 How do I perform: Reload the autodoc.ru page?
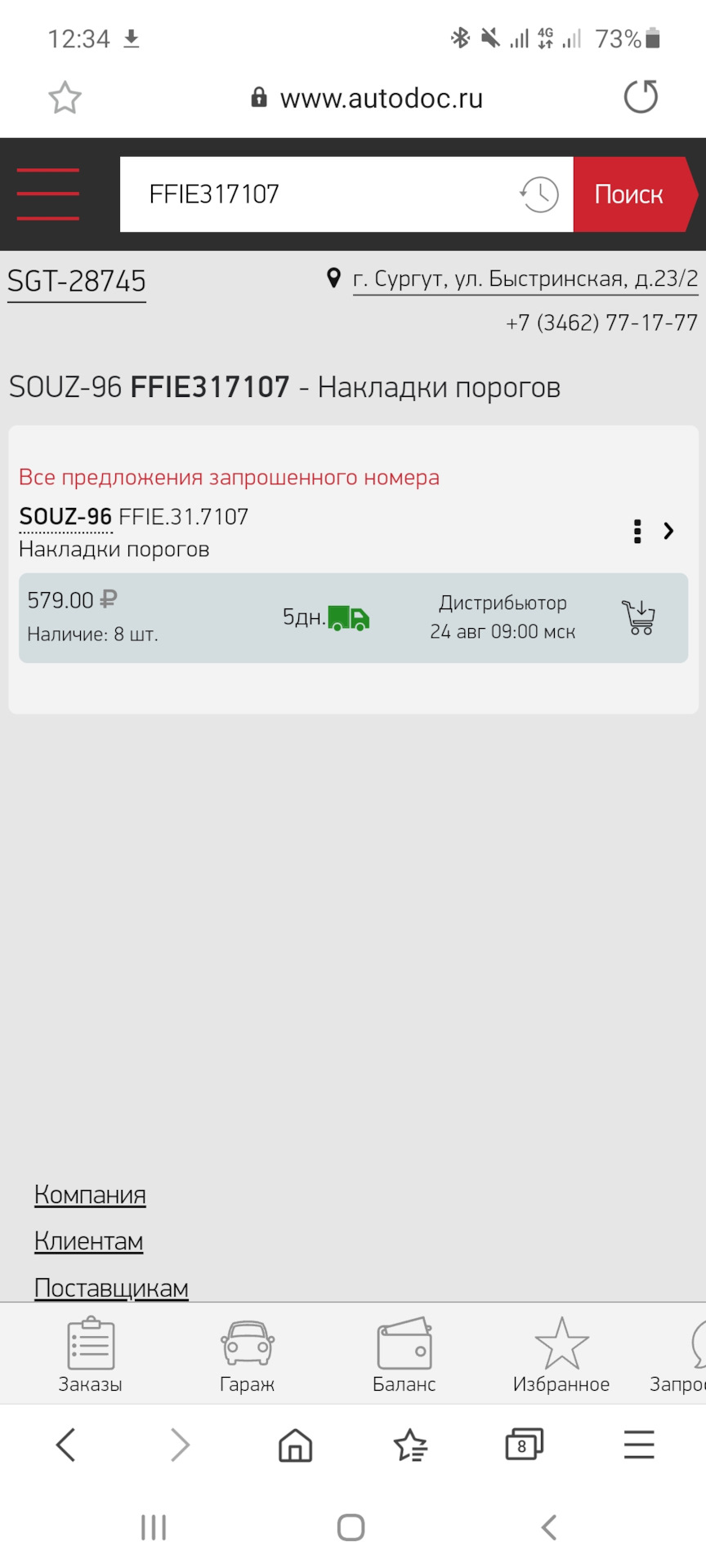tap(641, 97)
